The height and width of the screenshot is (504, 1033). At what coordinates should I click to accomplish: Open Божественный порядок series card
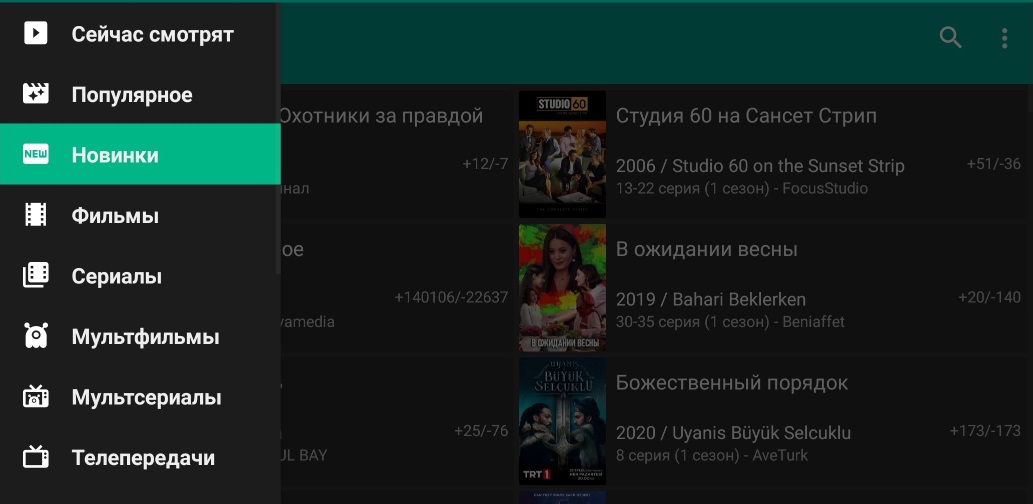pos(770,421)
